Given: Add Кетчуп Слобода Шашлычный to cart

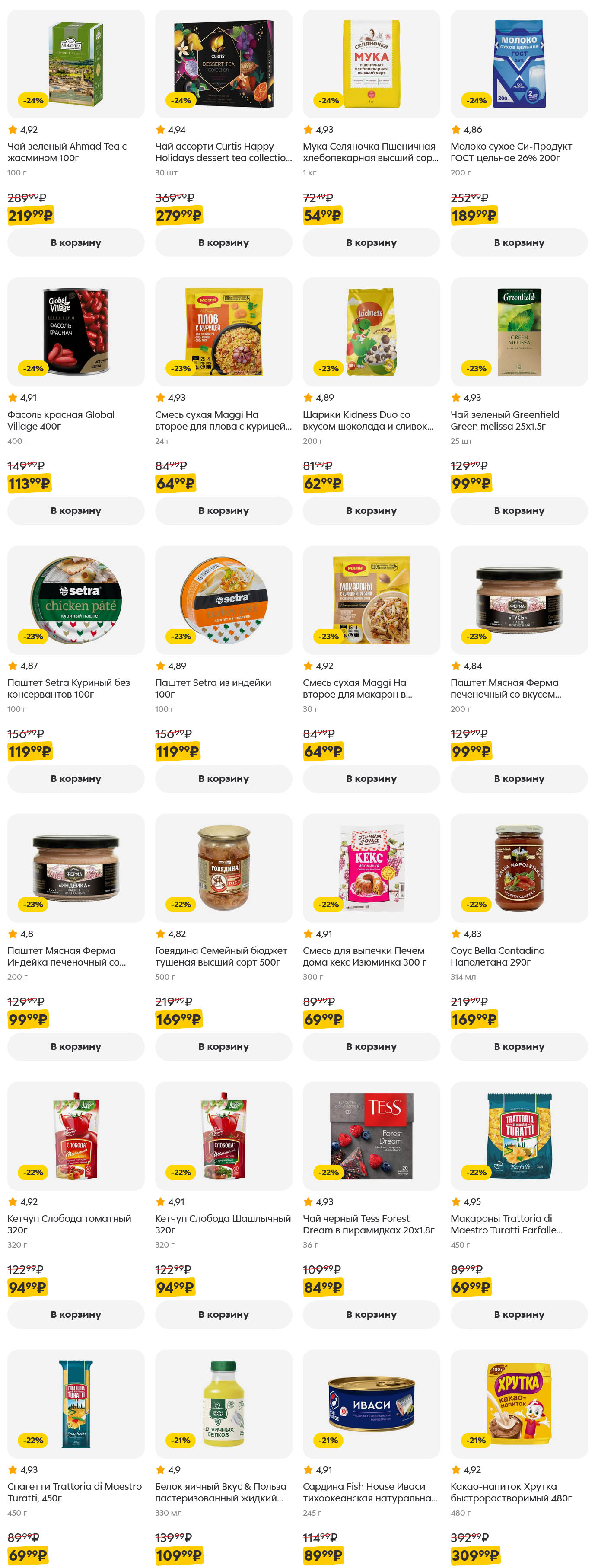Looking at the screenshot, I should coord(223,1314).
